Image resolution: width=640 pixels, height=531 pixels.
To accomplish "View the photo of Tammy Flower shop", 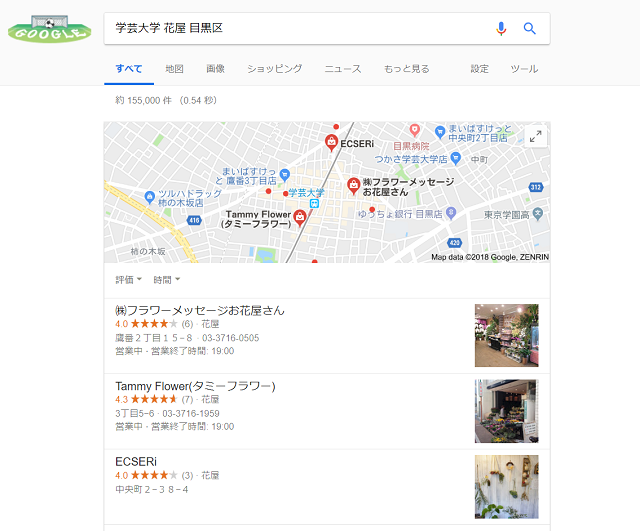I will point(506,411).
